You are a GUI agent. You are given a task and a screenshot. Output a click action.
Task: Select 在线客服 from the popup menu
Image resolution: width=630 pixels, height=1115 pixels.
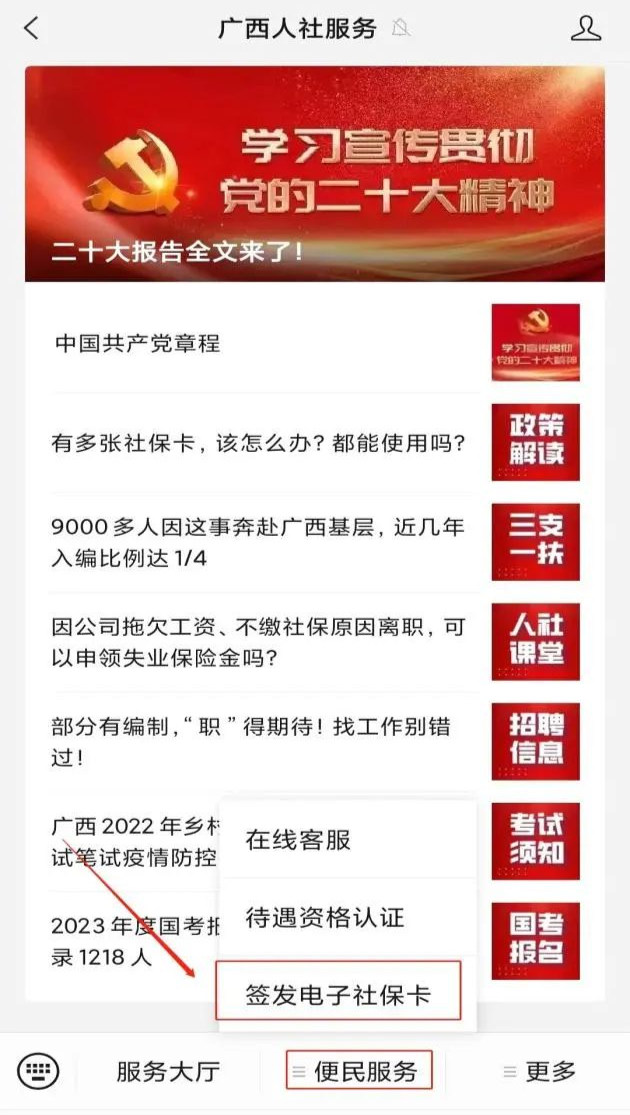298,840
